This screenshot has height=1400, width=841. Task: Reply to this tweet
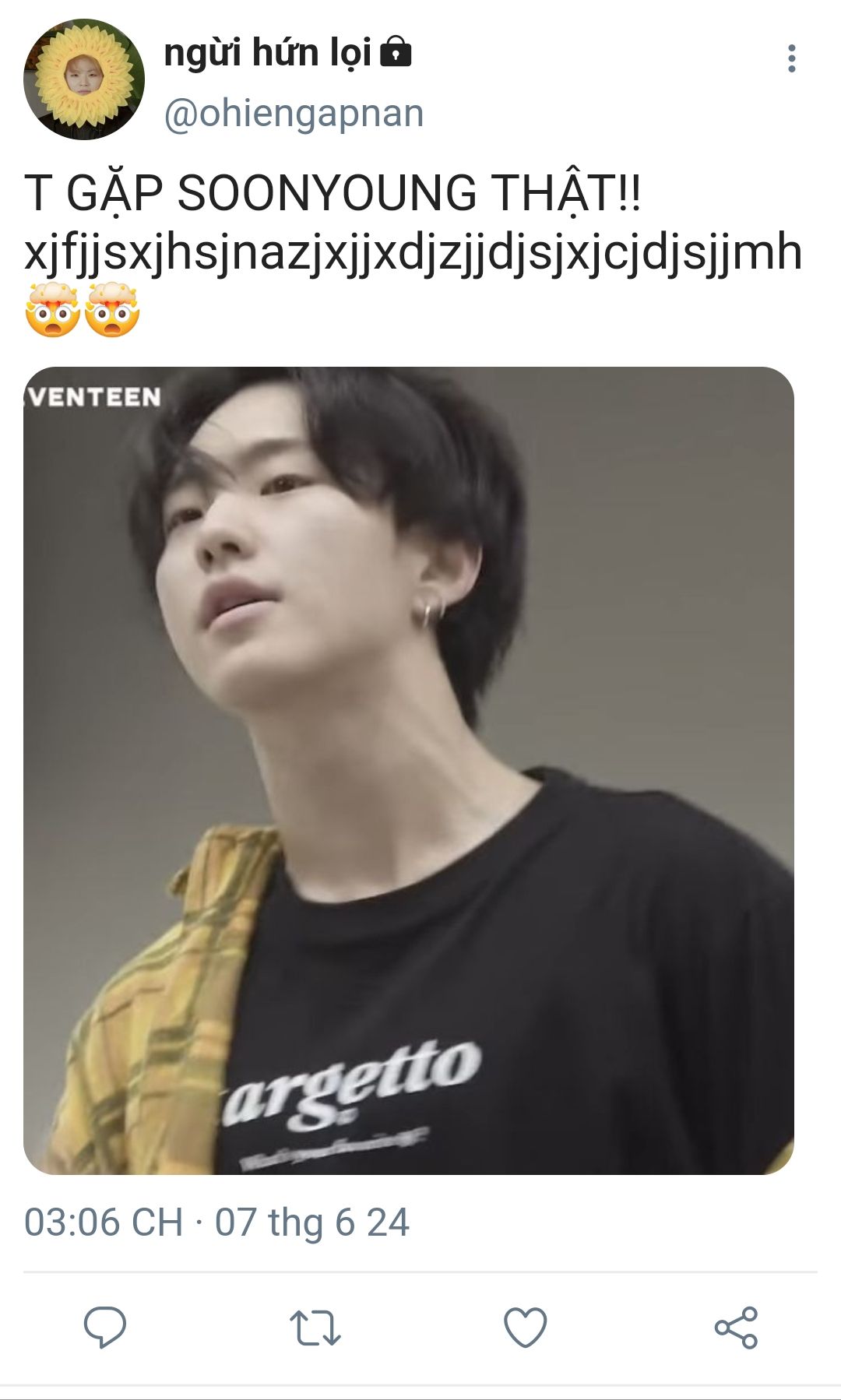click(x=105, y=1327)
